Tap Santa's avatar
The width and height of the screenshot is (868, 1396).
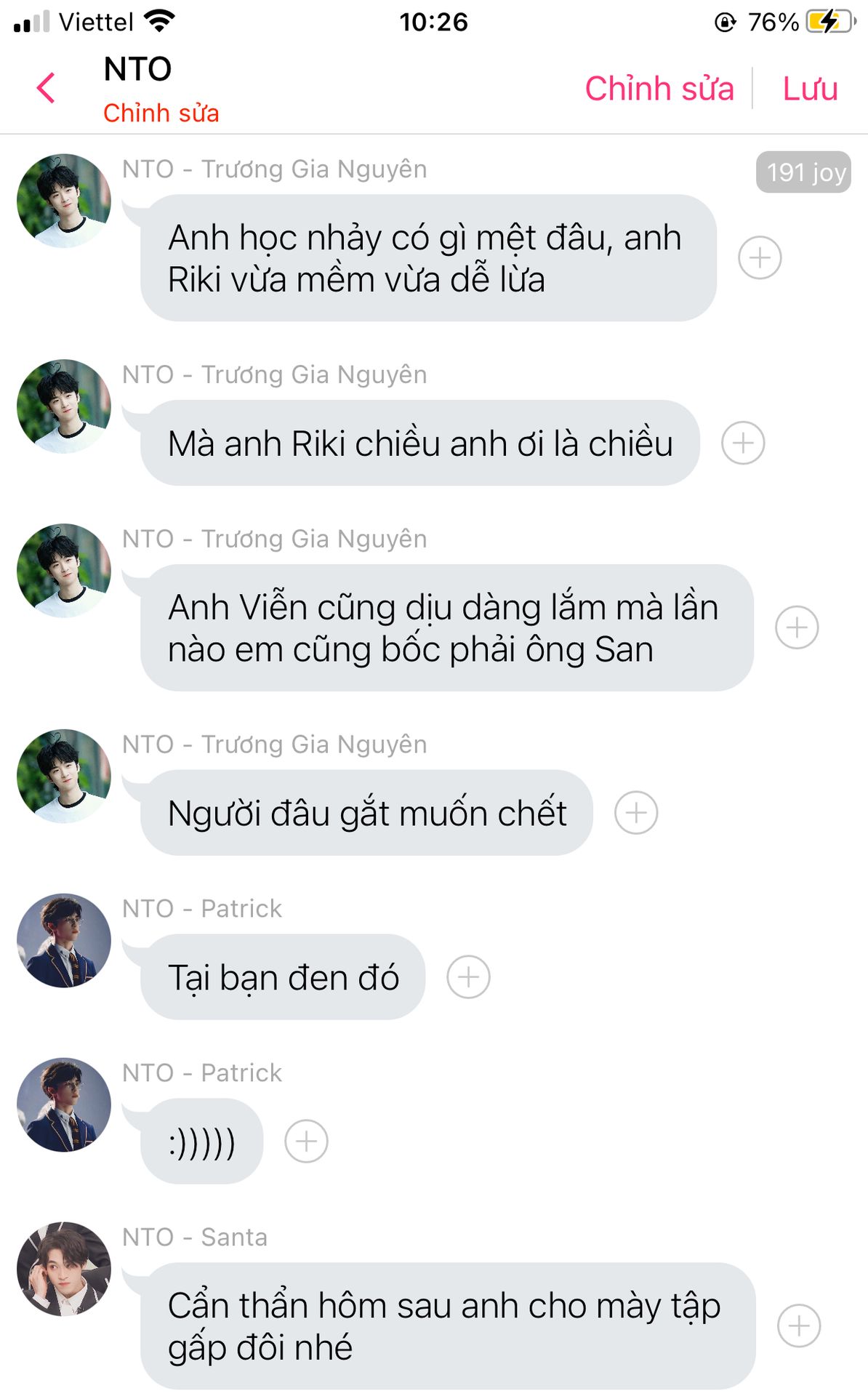coord(64,1269)
